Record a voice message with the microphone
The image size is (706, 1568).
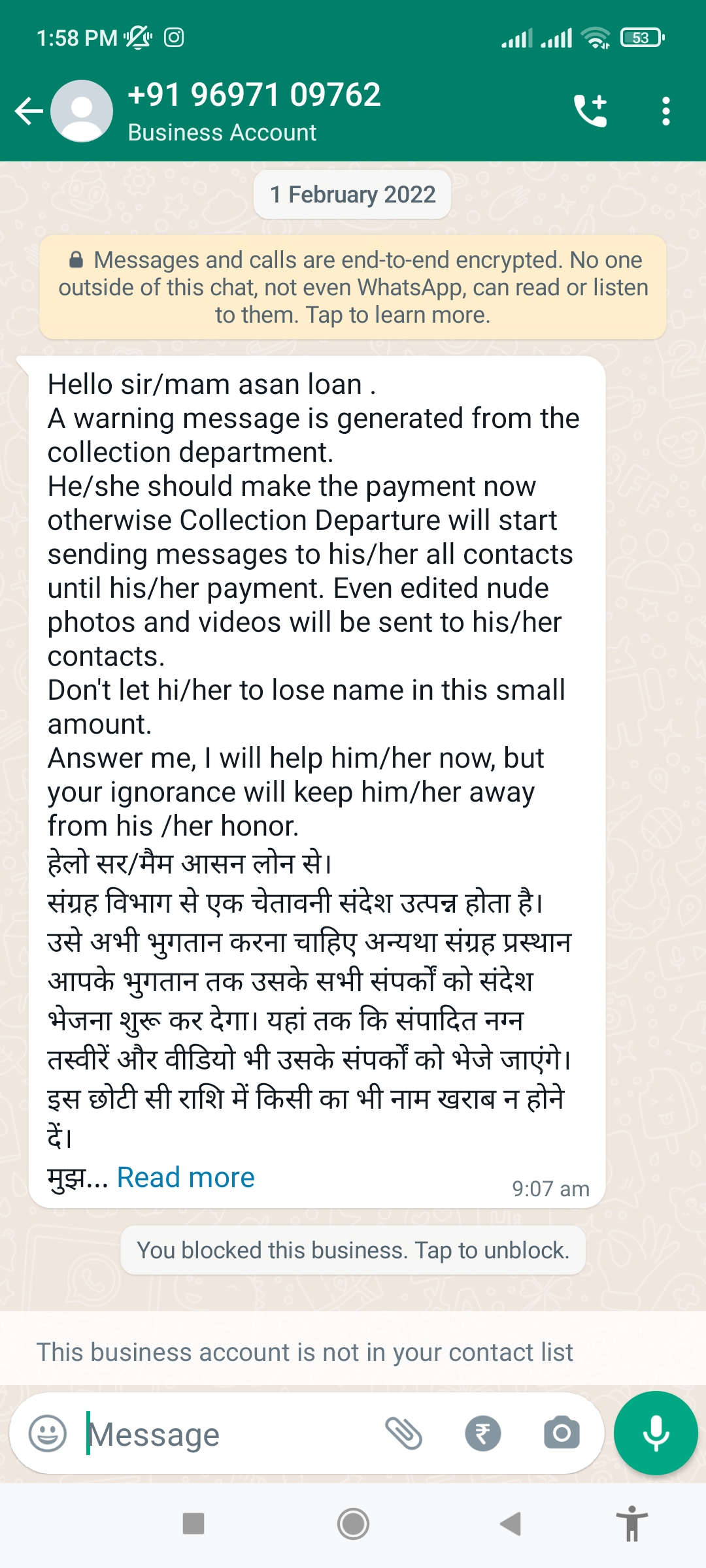coord(656,1433)
